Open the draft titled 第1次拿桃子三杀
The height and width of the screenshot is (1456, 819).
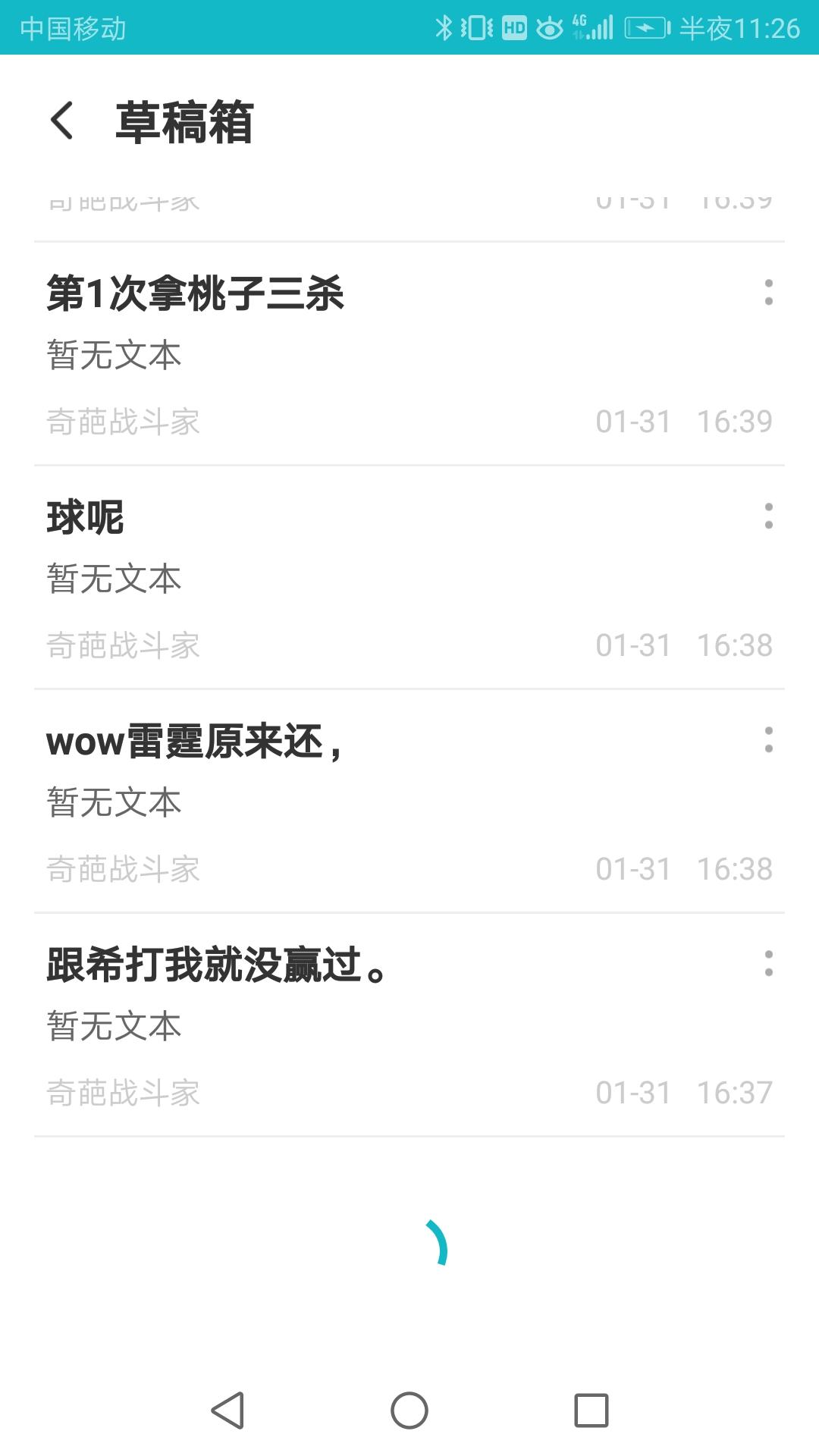click(x=409, y=353)
